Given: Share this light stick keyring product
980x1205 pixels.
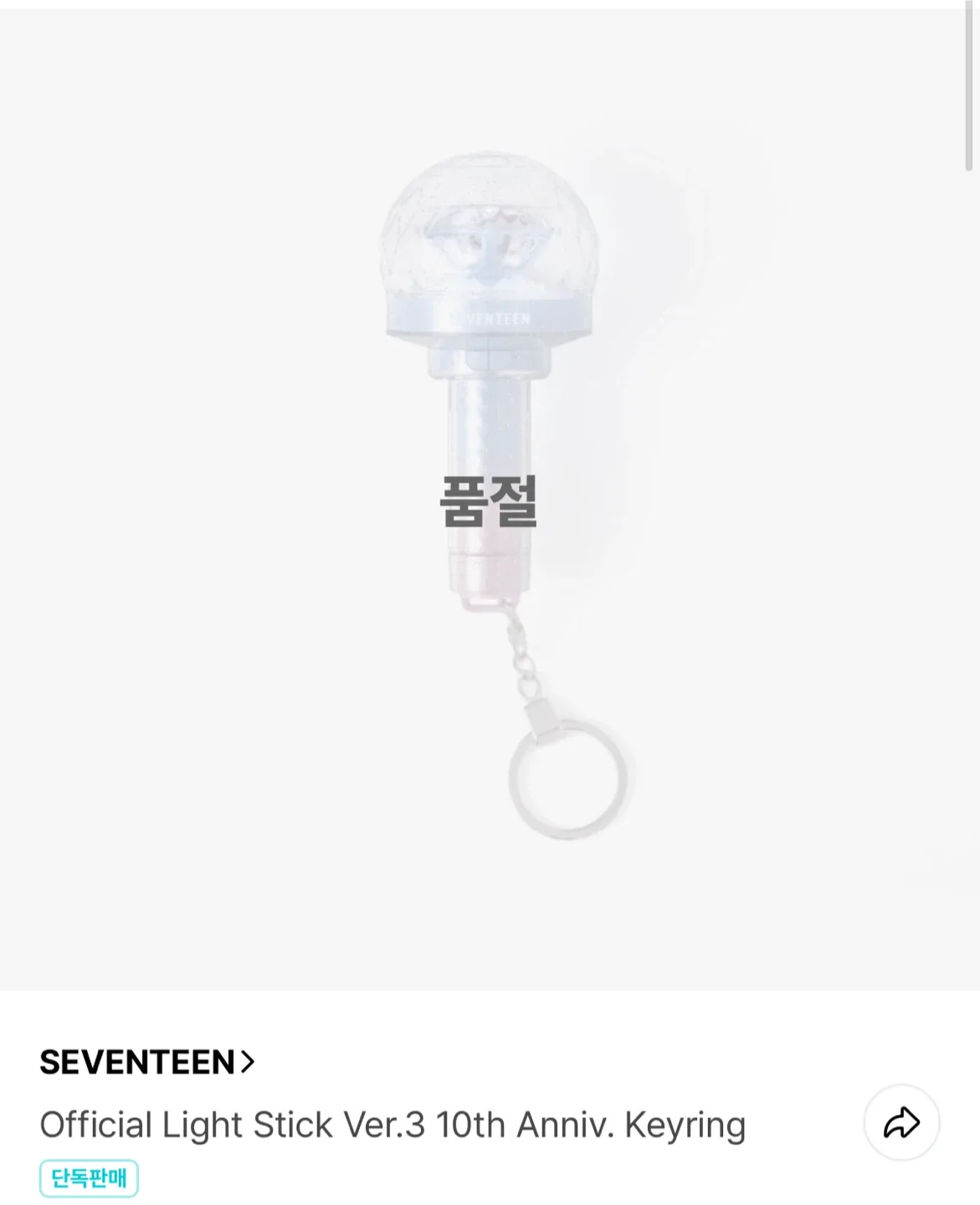Looking at the screenshot, I should click(901, 1123).
